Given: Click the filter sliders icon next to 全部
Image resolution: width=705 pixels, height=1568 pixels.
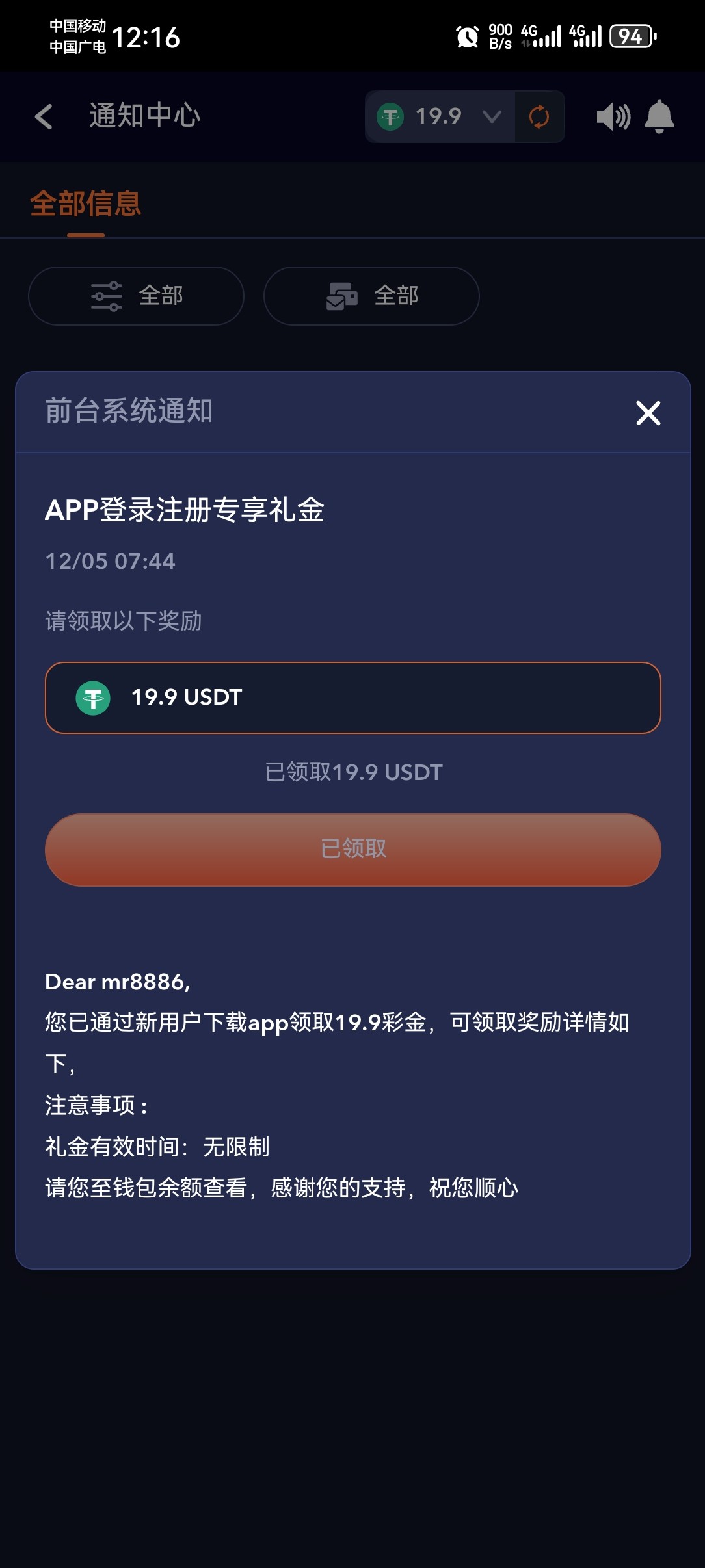Looking at the screenshot, I should tap(105, 296).
